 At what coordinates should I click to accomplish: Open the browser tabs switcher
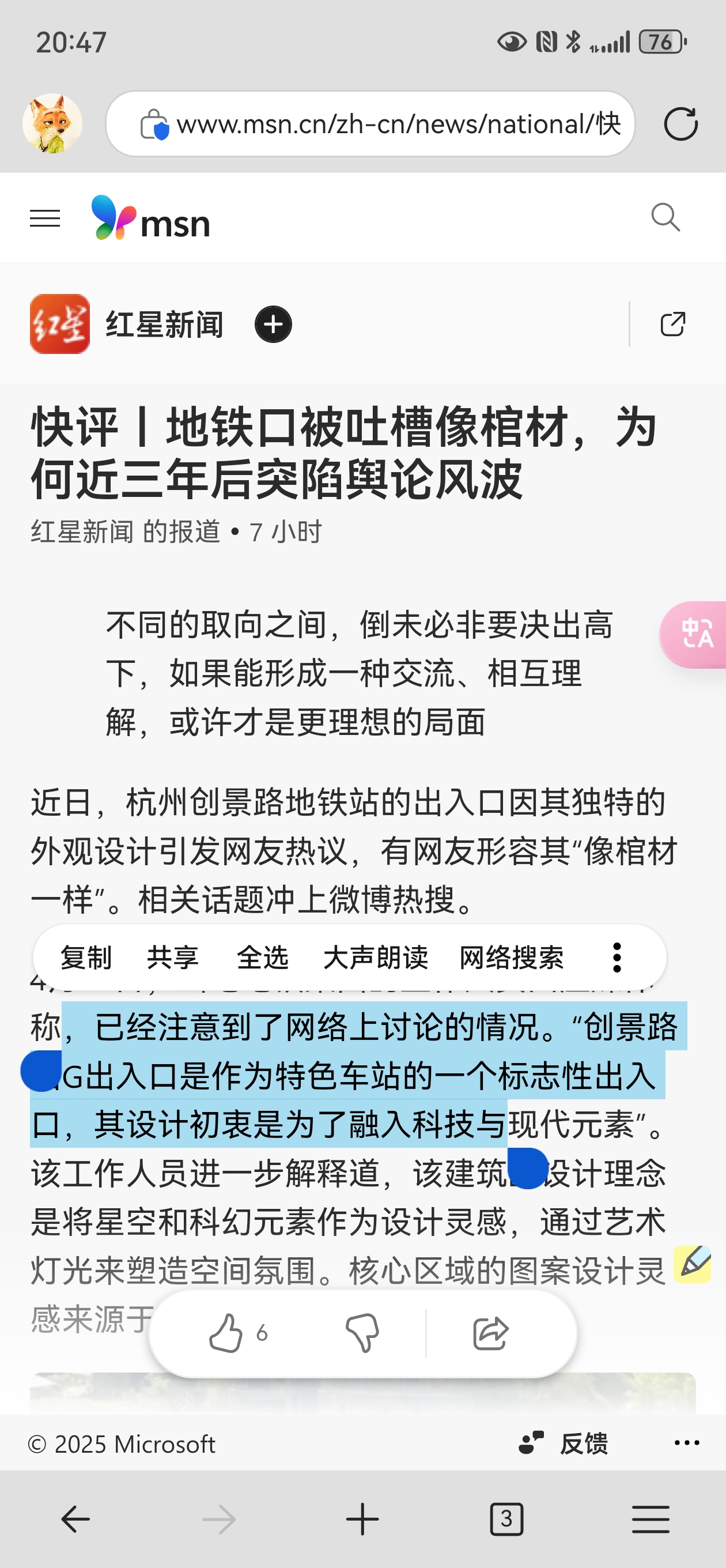(x=506, y=1520)
